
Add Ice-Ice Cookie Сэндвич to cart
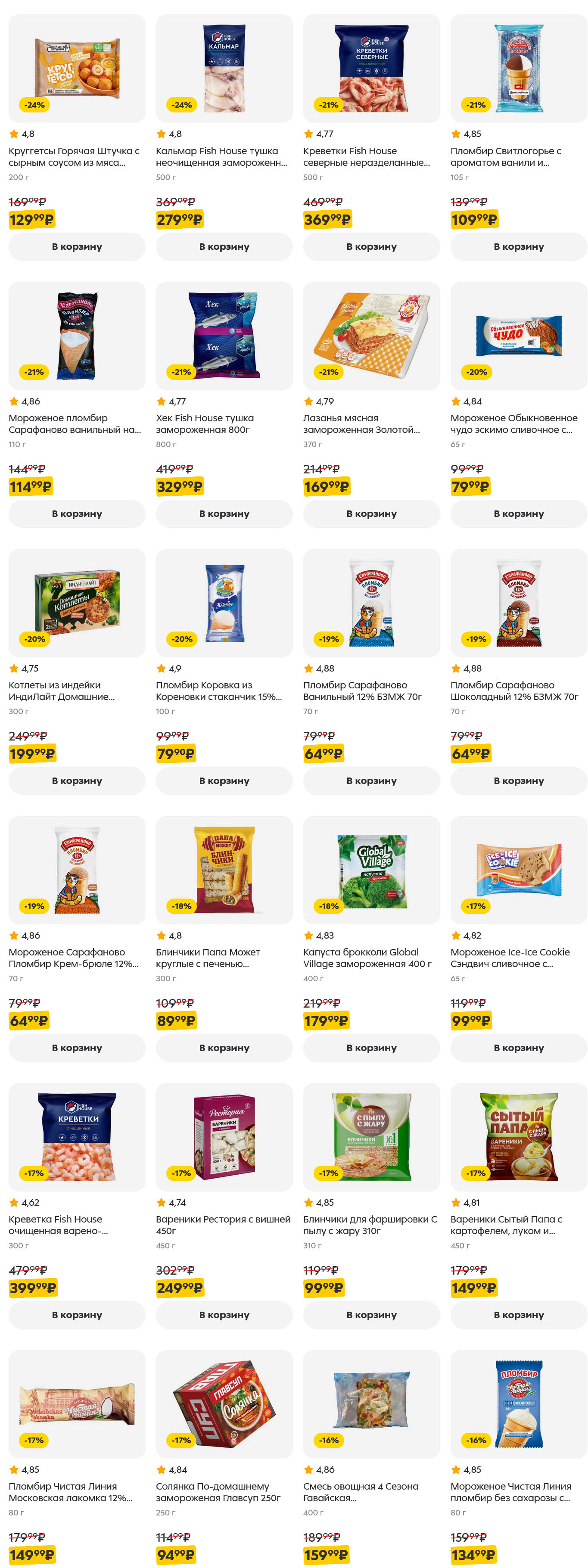(519, 1048)
